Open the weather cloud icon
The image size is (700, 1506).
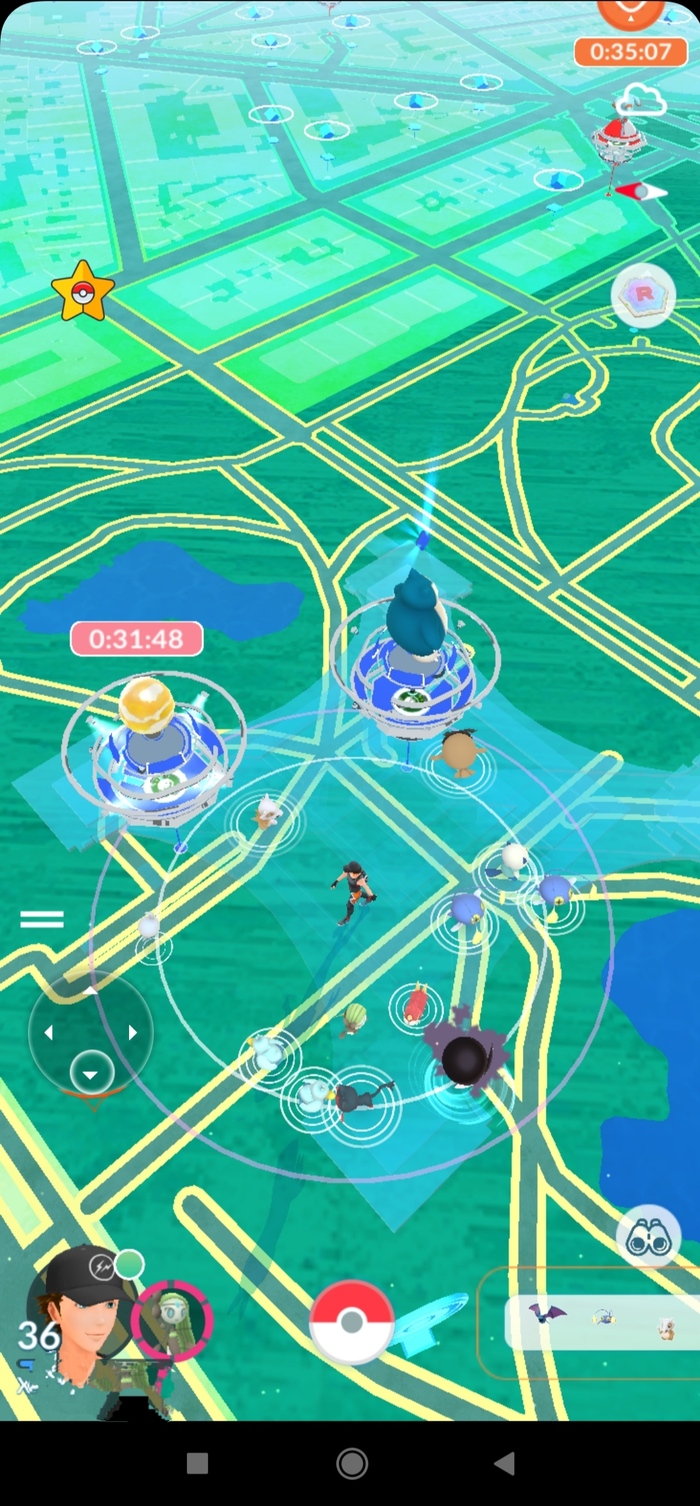(640, 100)
